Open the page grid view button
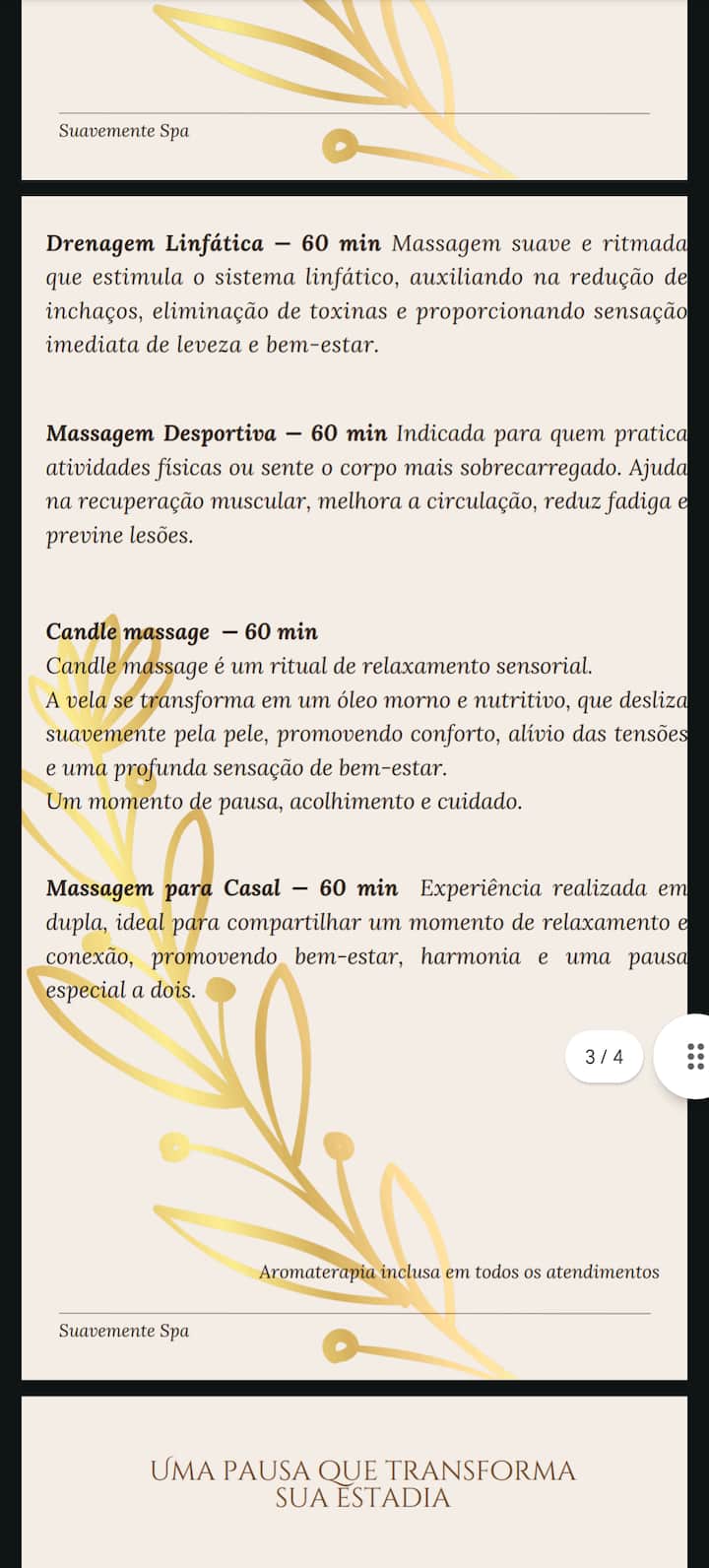This screenshot has height=1568, width=709. [693, 1056]
